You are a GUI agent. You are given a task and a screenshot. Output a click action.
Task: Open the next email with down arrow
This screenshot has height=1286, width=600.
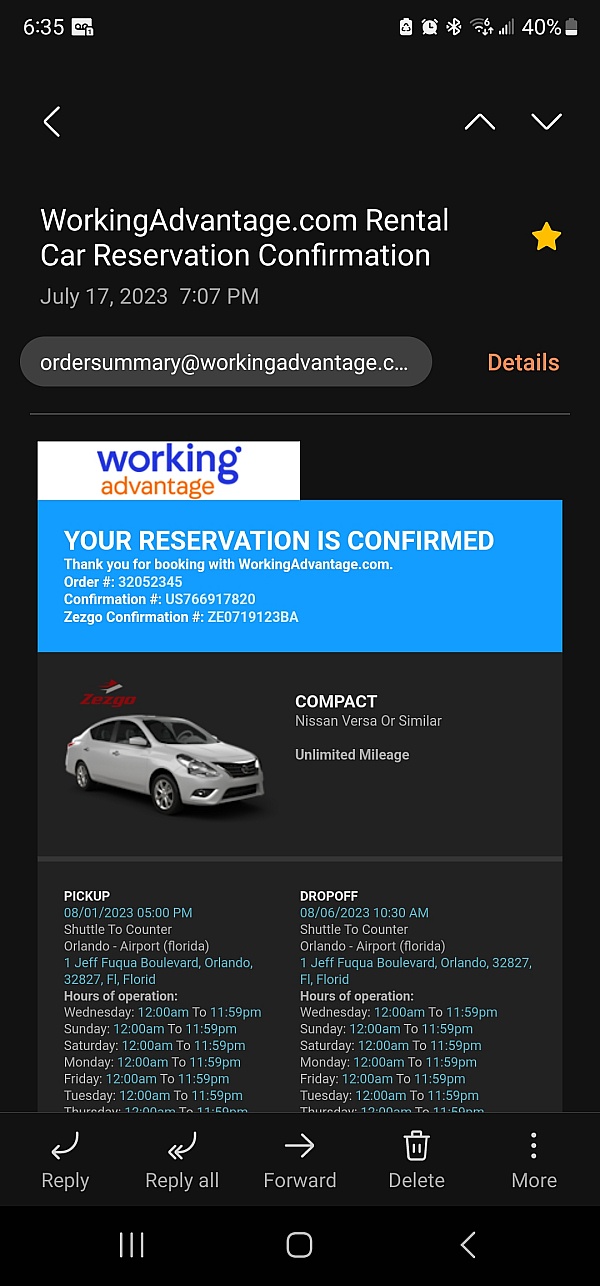pyautogui.click(x=546, y=122)
